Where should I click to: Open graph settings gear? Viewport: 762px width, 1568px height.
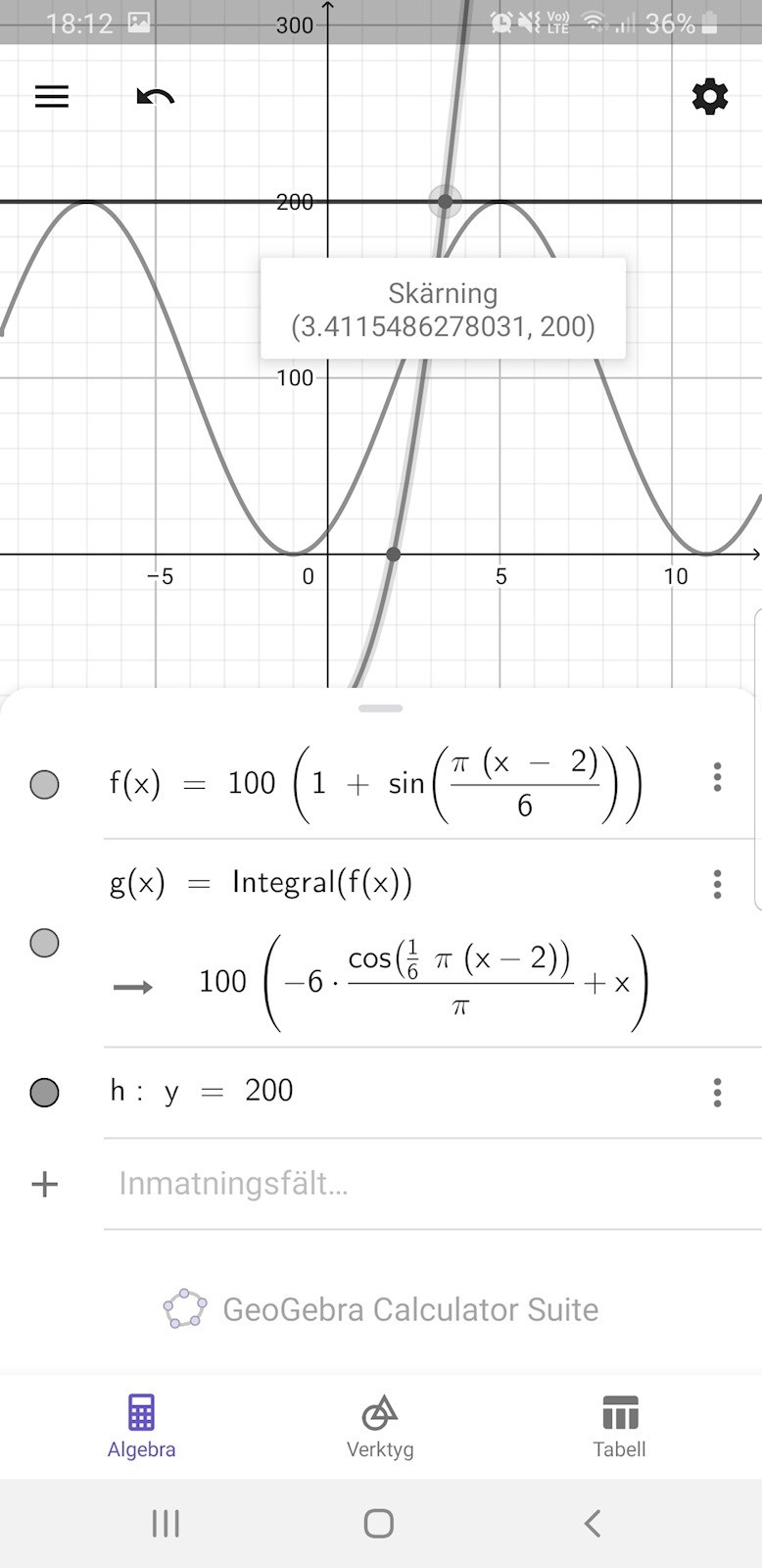pyautogui.click(x=709, y=97)
